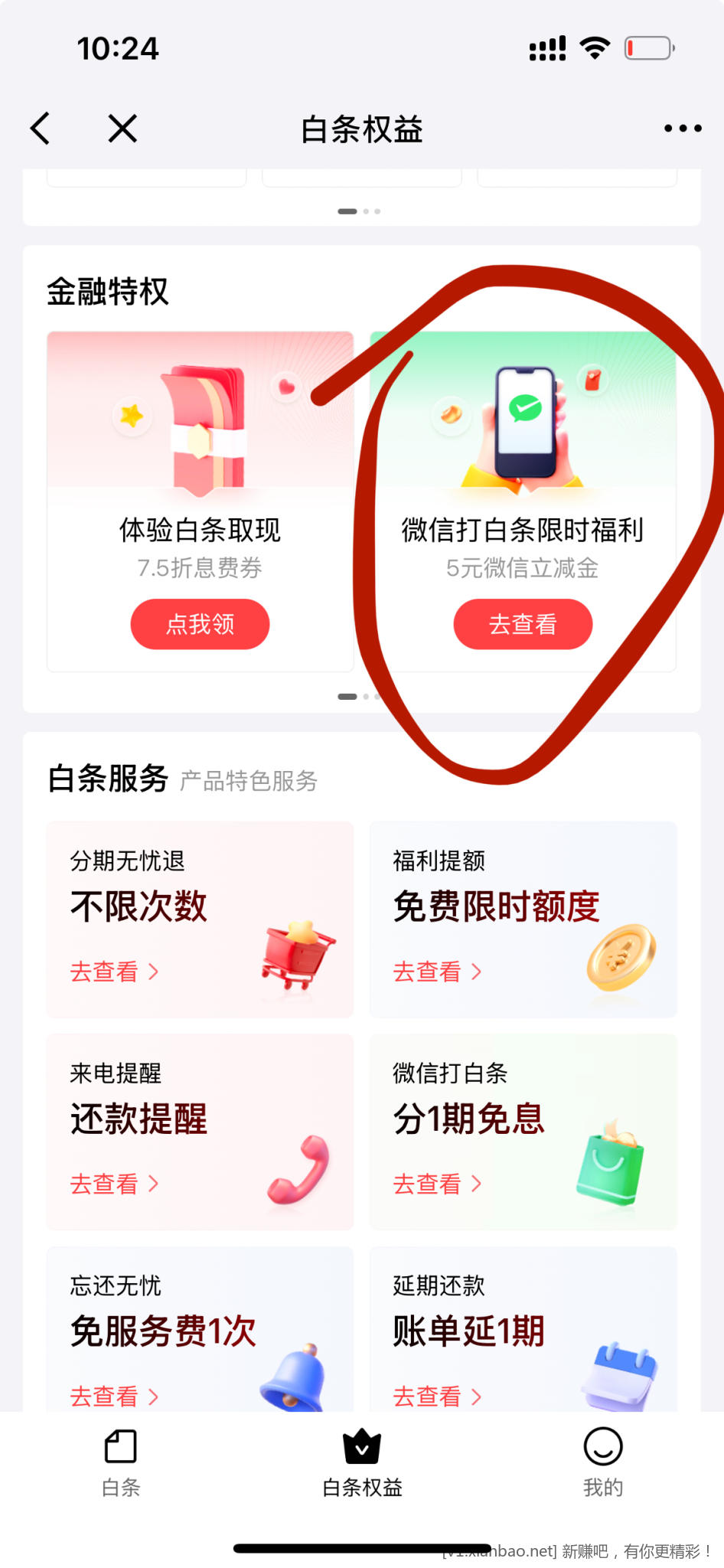View the 忘还无忧 免服务费1次 service
724x1568 pixels.
pos(200,1332)
